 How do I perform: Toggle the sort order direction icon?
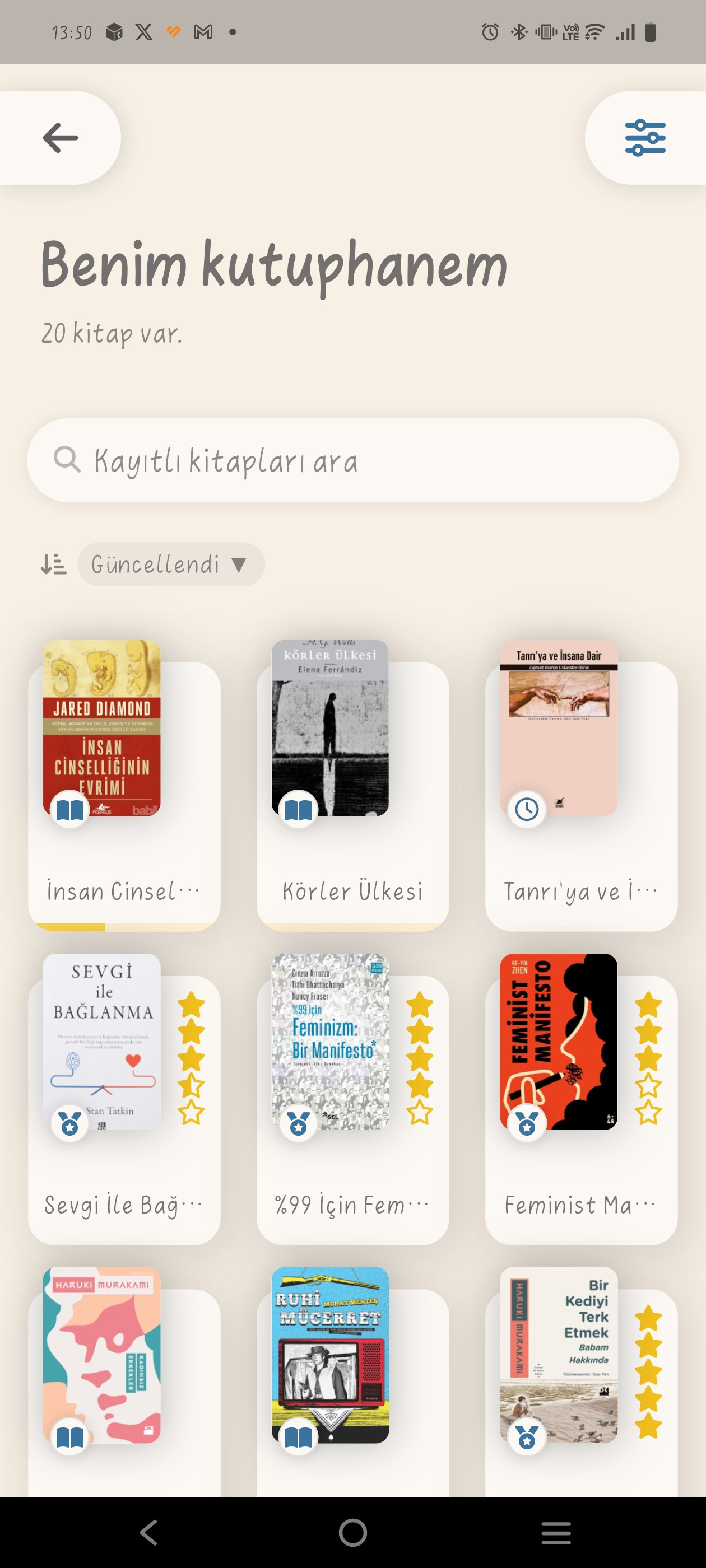[54, 564]
